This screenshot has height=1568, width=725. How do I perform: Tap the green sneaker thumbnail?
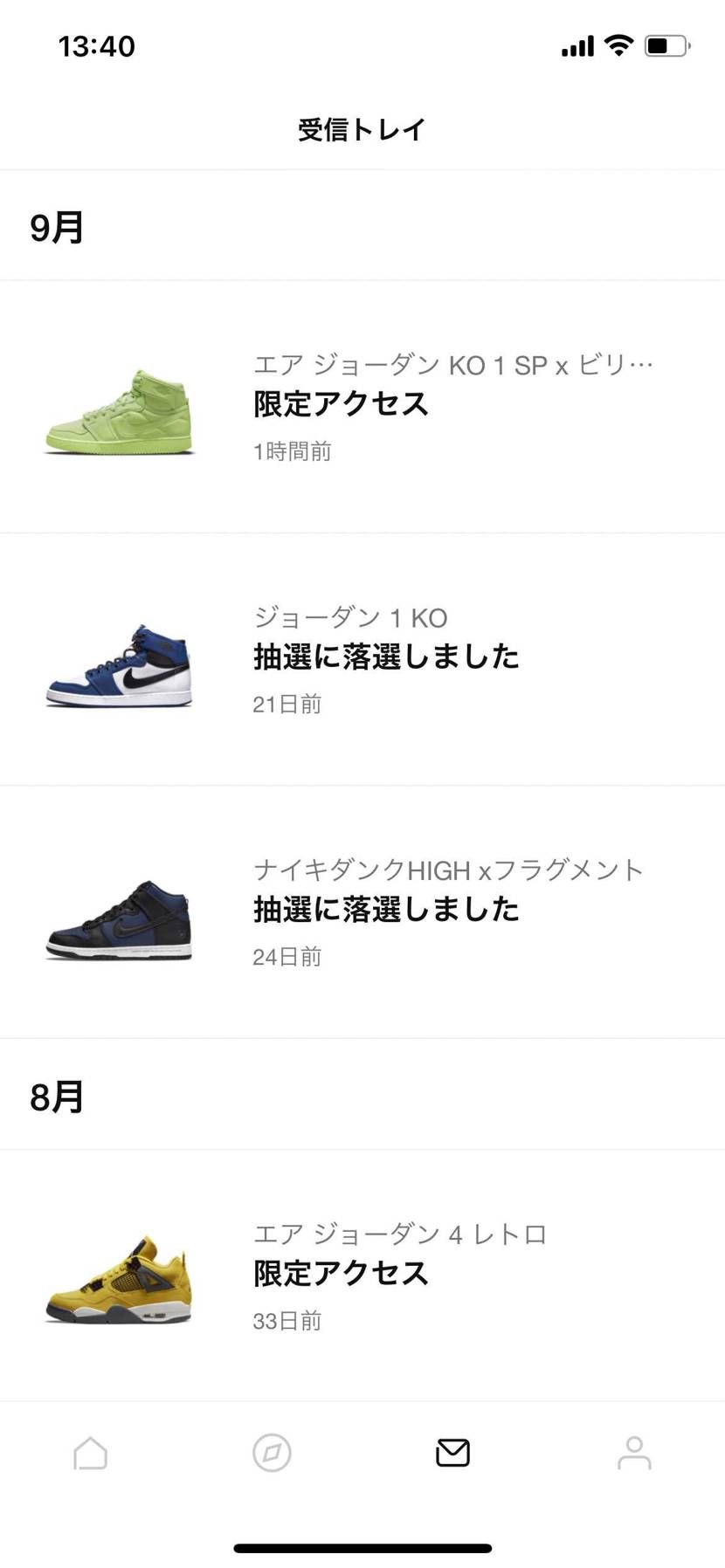(119, 406)
